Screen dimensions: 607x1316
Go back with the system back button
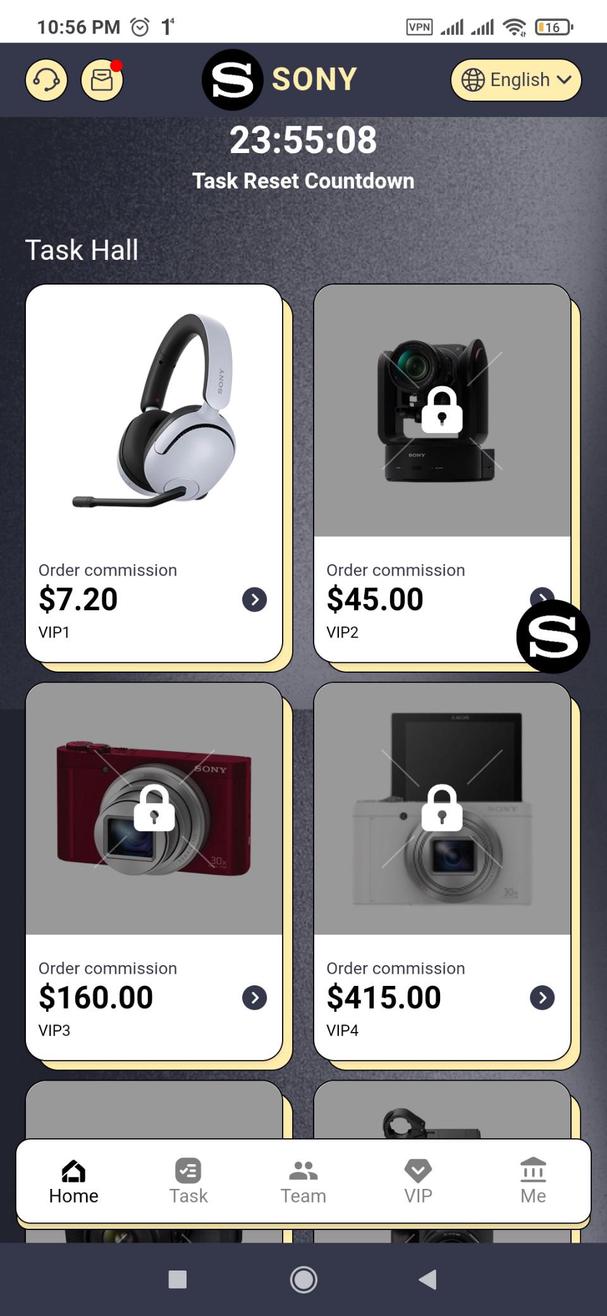428,1279
